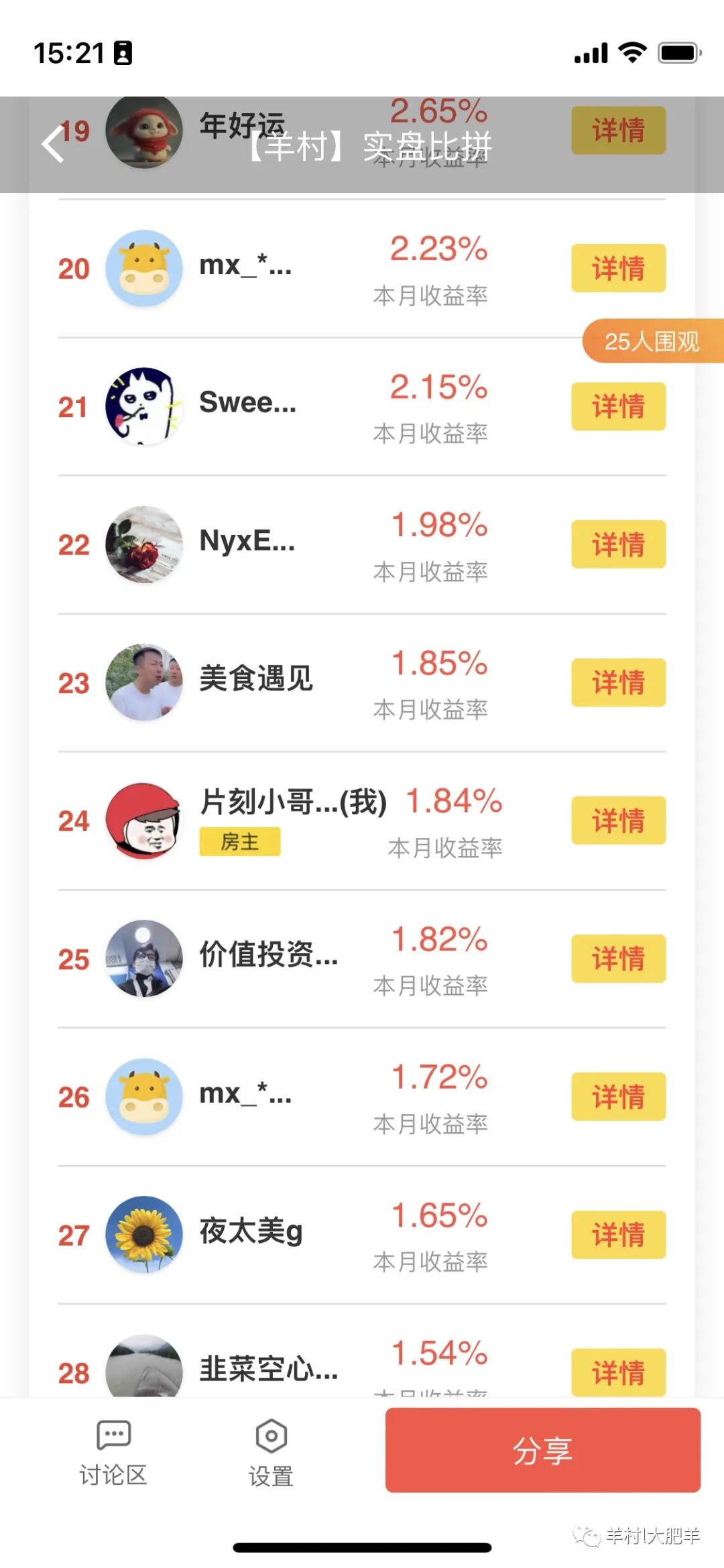View 详情 for rank 26 mx_*...
The width and height of the screenshot is (724, 1568).
pyautogui.click(x=618, y=1097)
